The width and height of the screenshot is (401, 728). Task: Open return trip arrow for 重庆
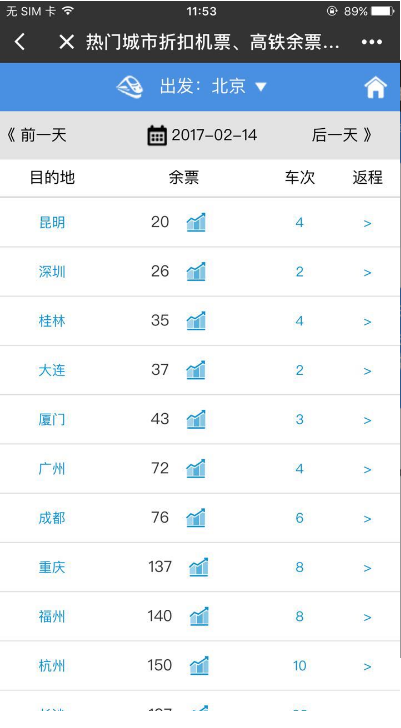tap(367, 568)
